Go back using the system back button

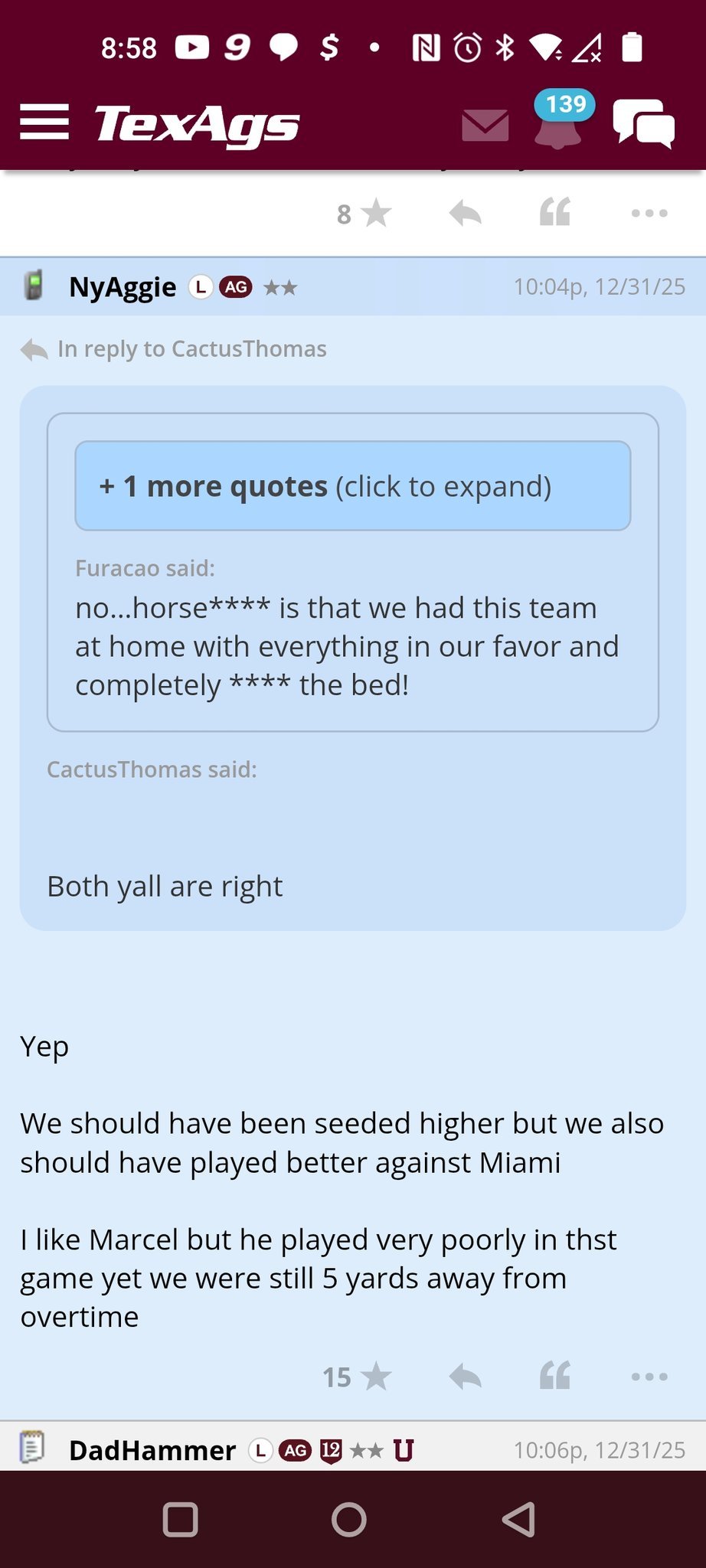tap(519, 1519)
